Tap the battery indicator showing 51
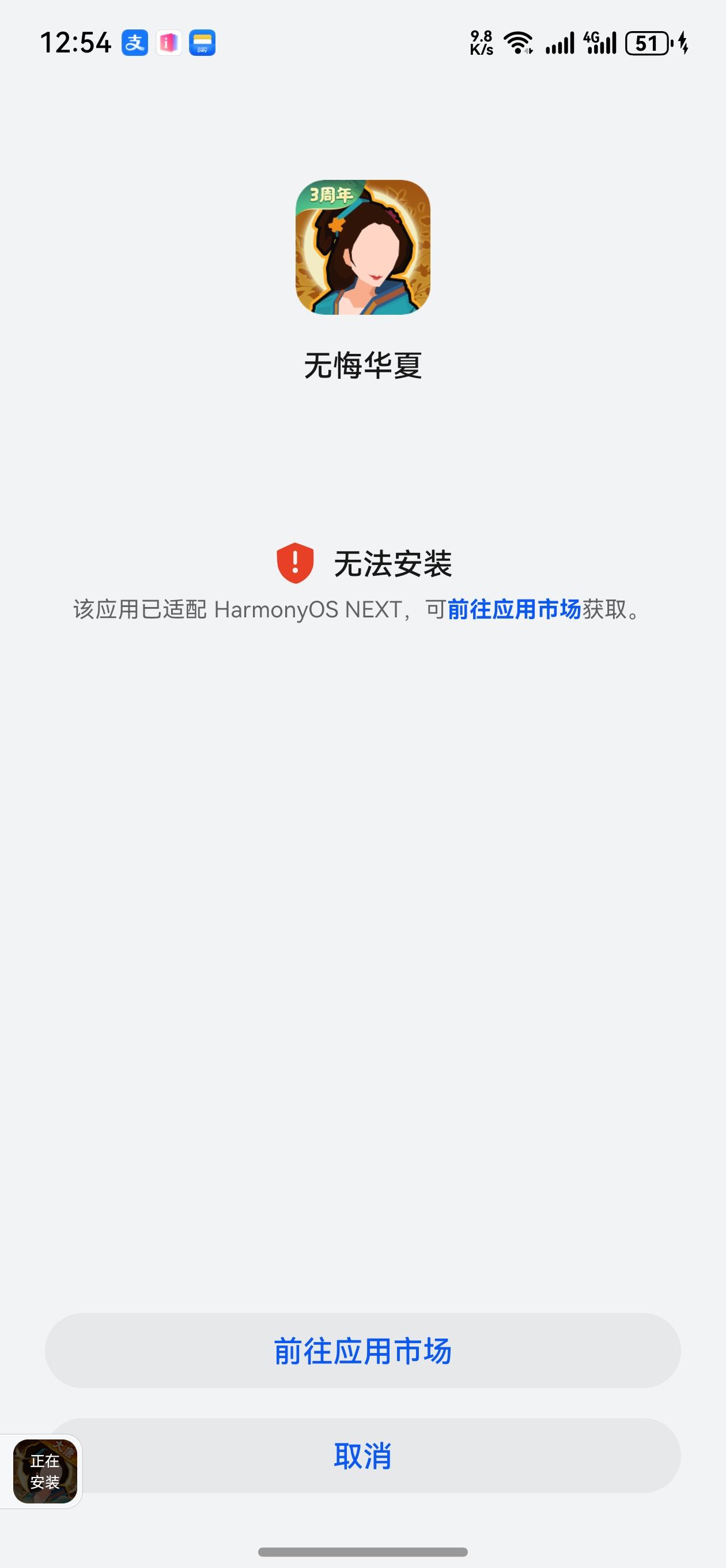Viewport: 726px width, 1568px height. point(647,43)
